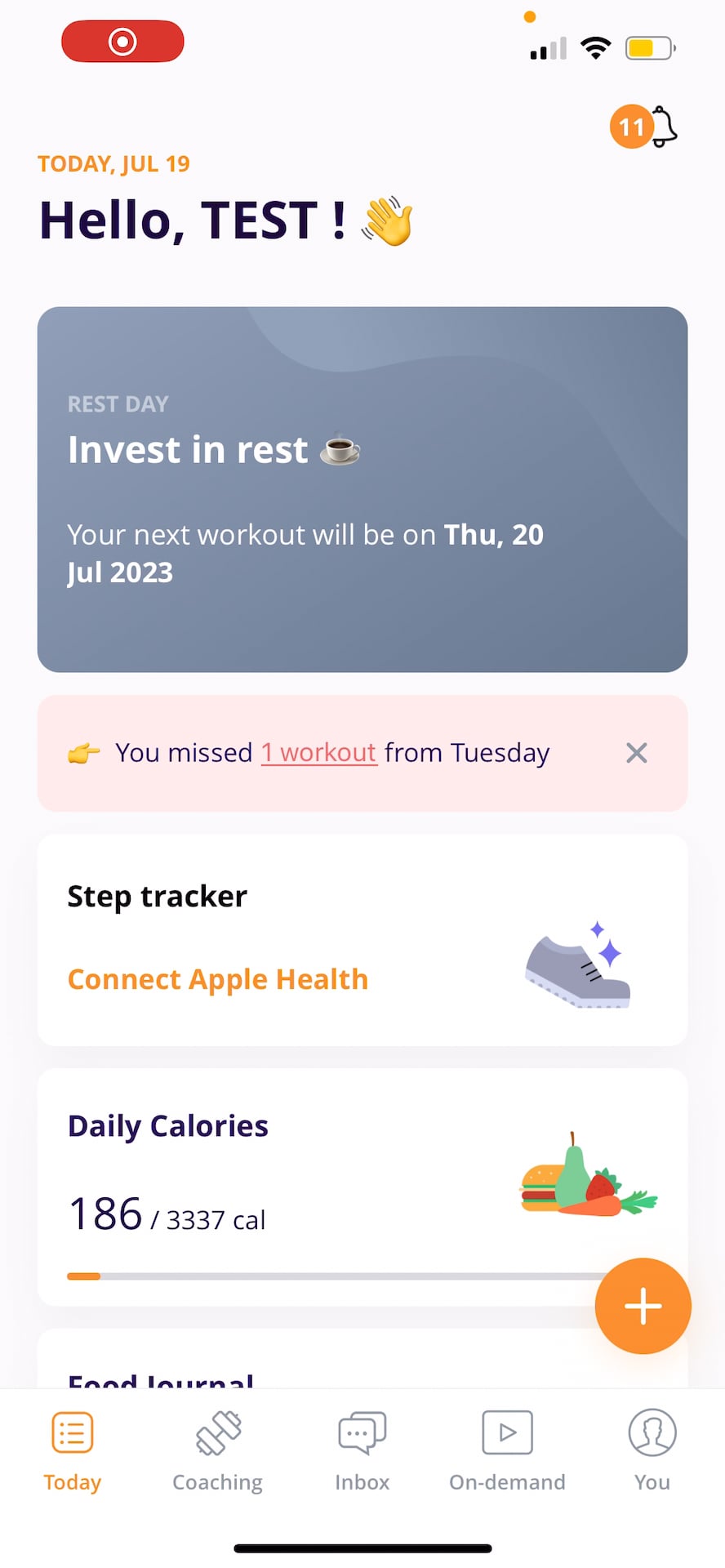The width and height of the screenshot is (725, 1568).
Task: Open the Invest in rest card
Action: (362, 489)
